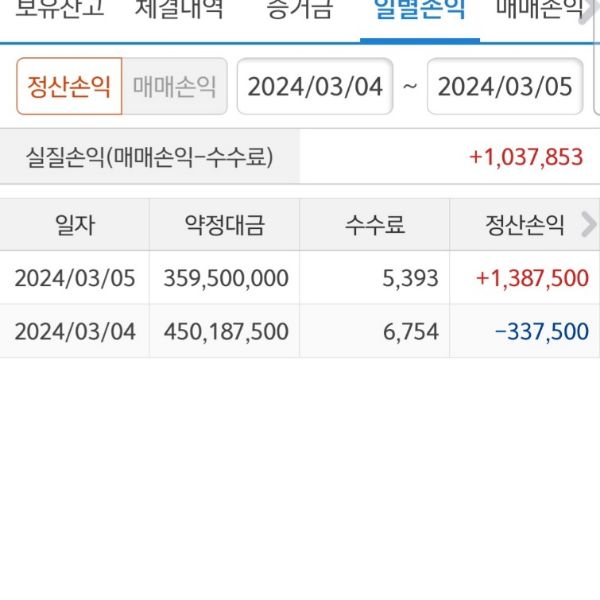Show more columns with the table arrow
The height and width of the screenshot is (600, 600).
pyautogui.click(x=588, y=225)
